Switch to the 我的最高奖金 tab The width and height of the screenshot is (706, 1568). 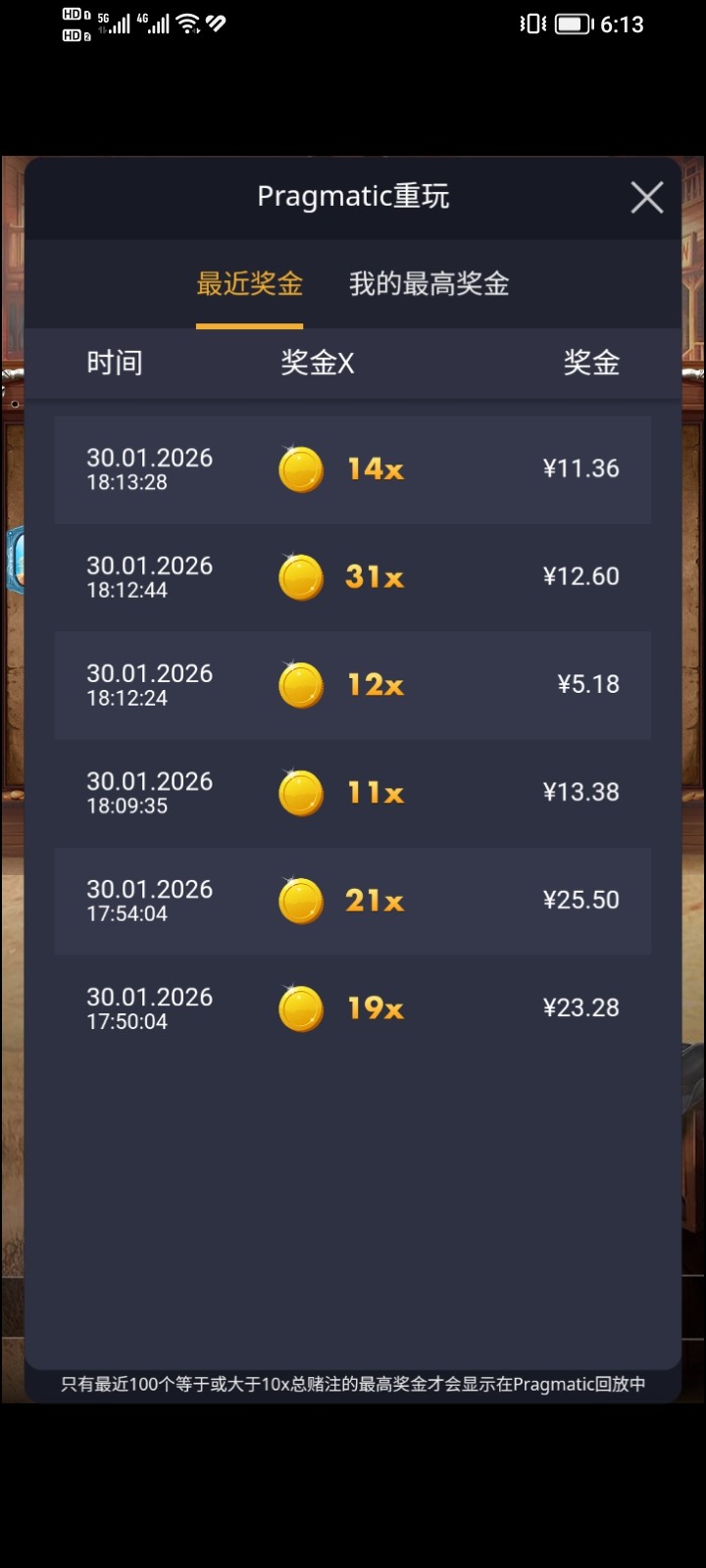coord(429,285)
